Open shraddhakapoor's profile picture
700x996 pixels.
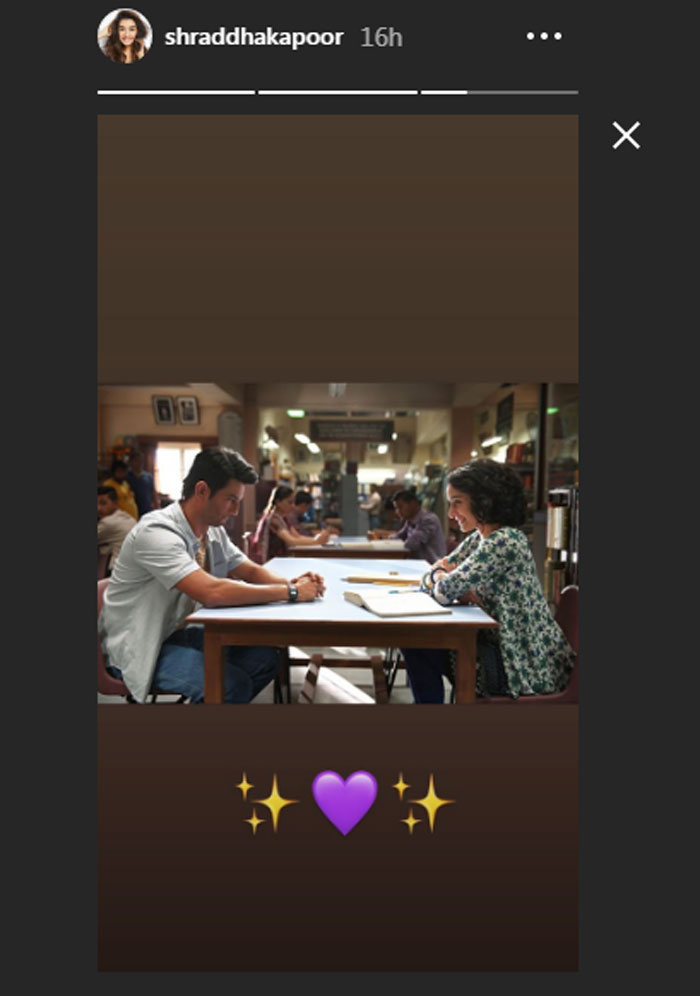(x=124, y=37)
